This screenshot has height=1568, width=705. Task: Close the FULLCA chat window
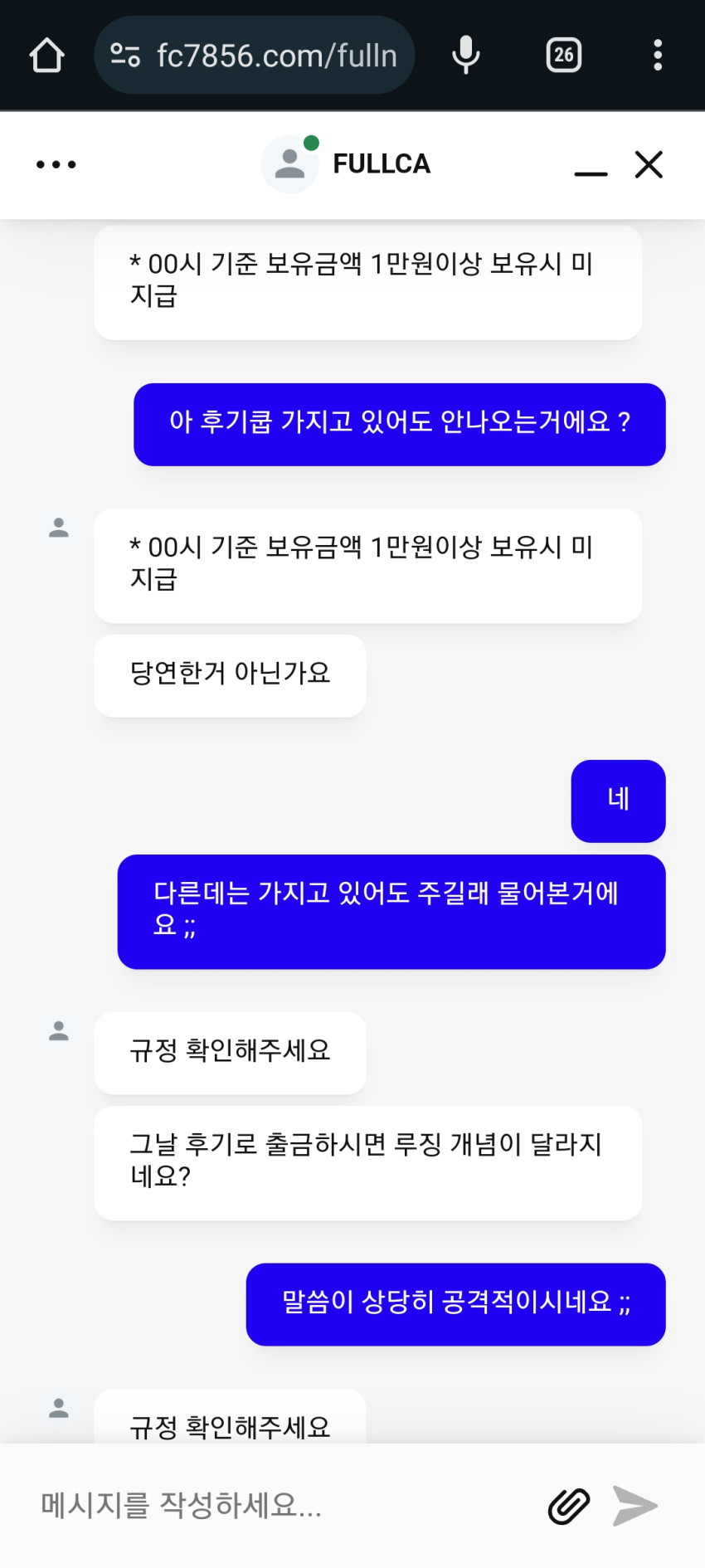[x=649, y=164]
